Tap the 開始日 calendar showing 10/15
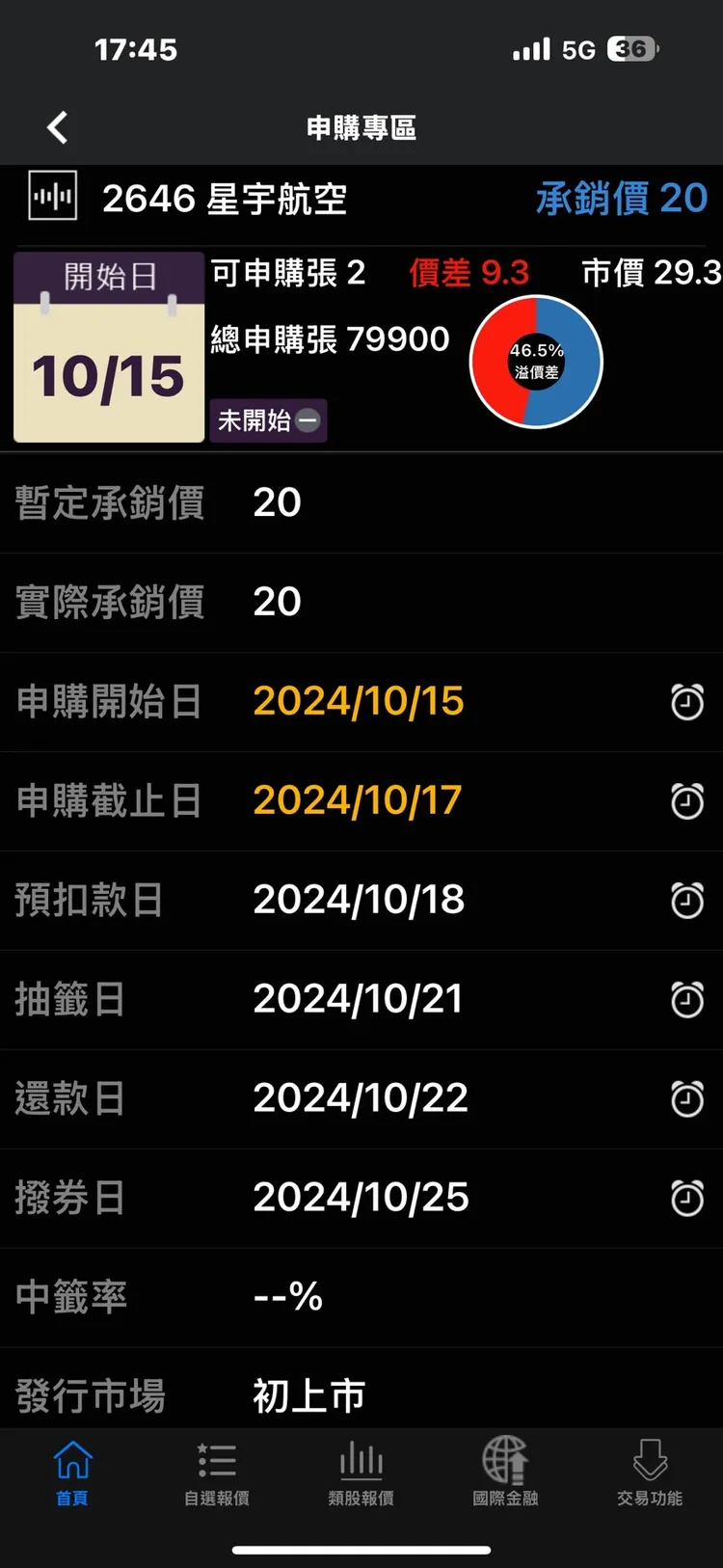The width and height of the screenshot is (723, 1568). pos(108,347)
